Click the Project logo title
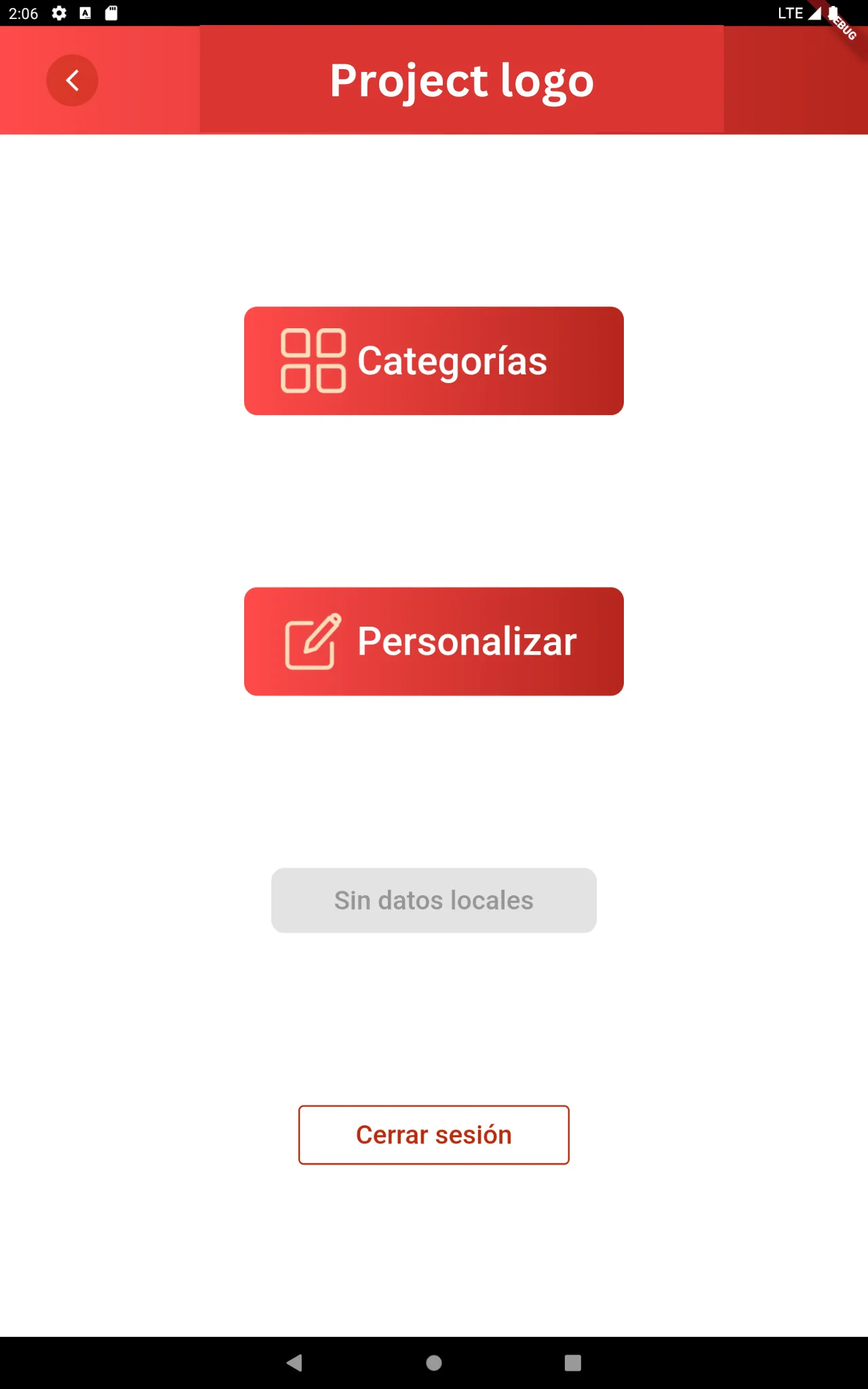868x1389 pixels. [461, 80]
